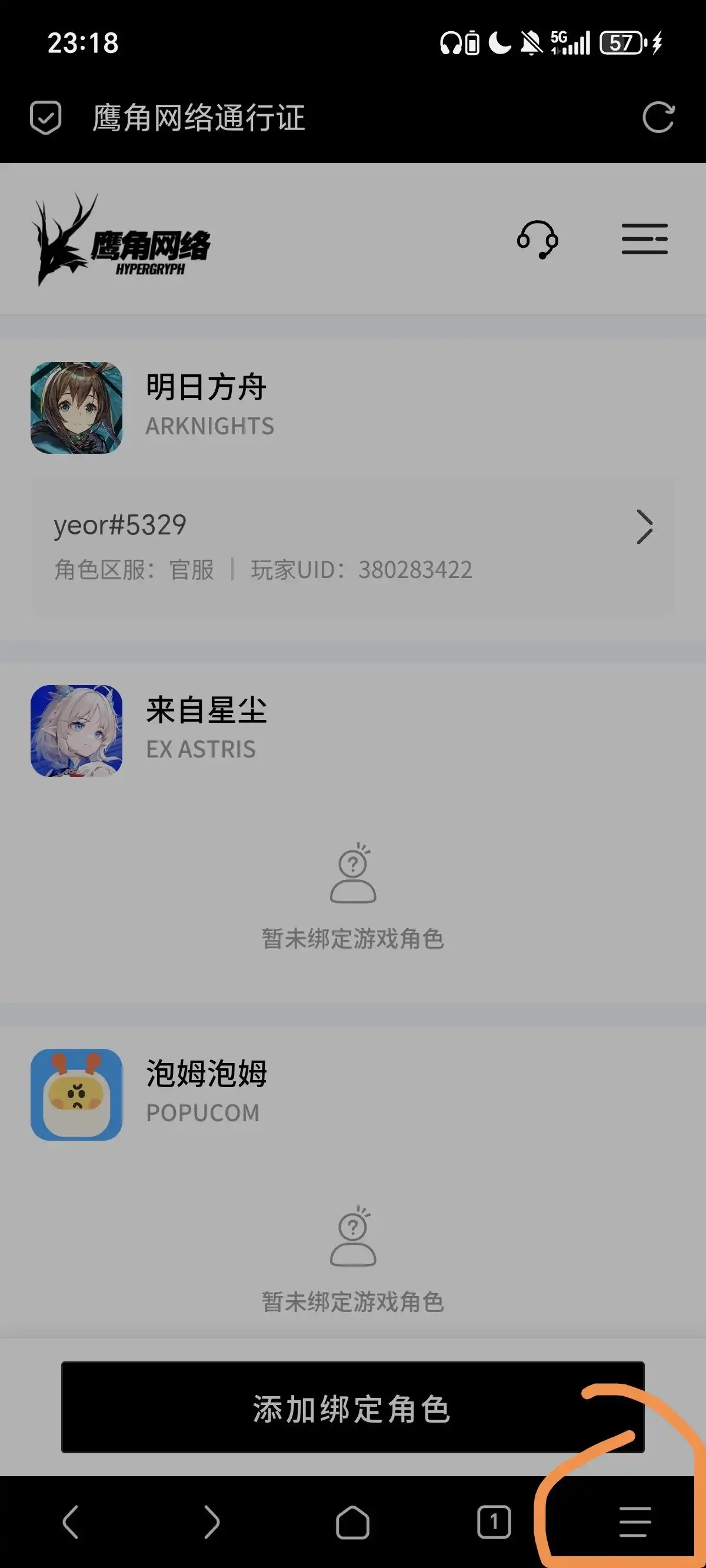706x1568 pixels.
Task: Open the customer service headset icon
Action: (x=537, y=239)
